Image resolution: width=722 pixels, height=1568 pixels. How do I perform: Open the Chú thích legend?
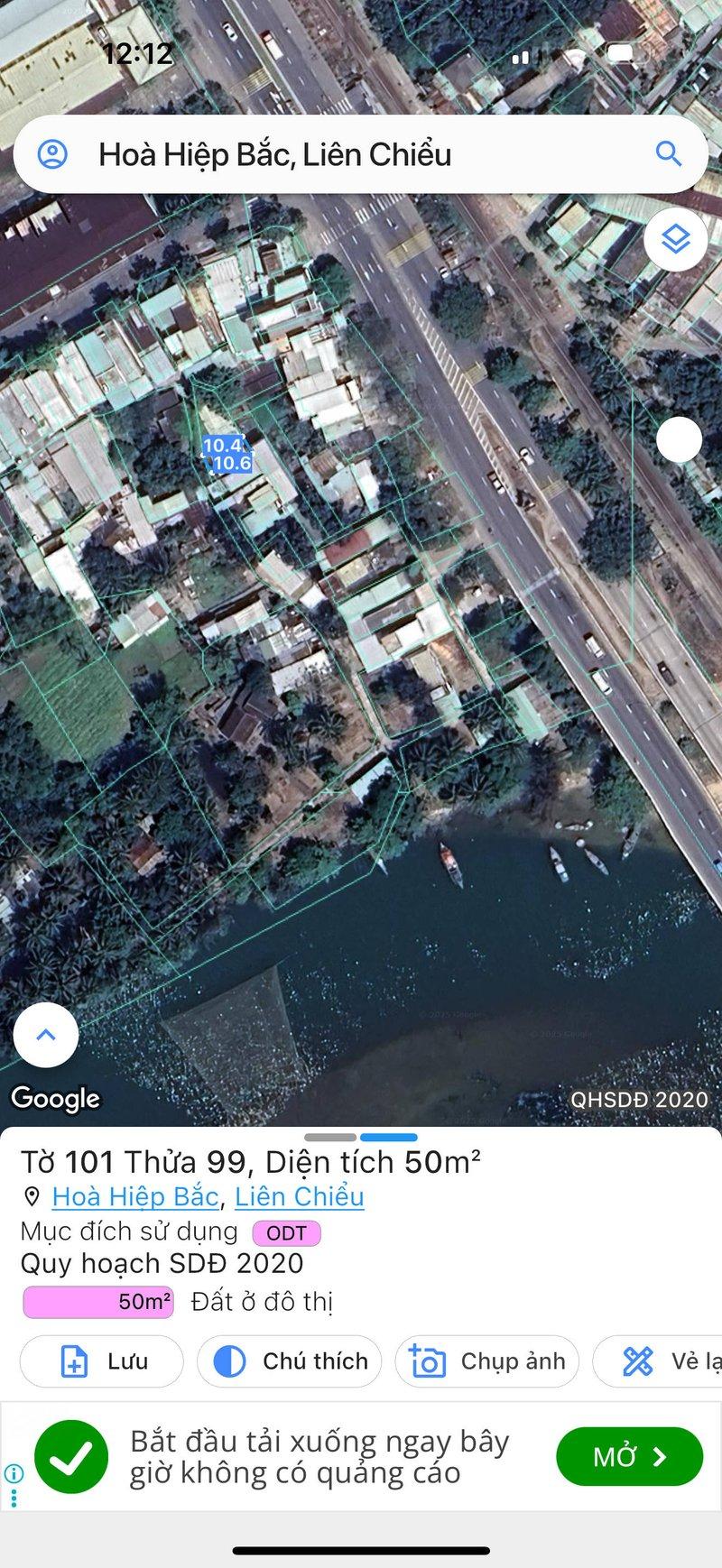[290, 1361]
